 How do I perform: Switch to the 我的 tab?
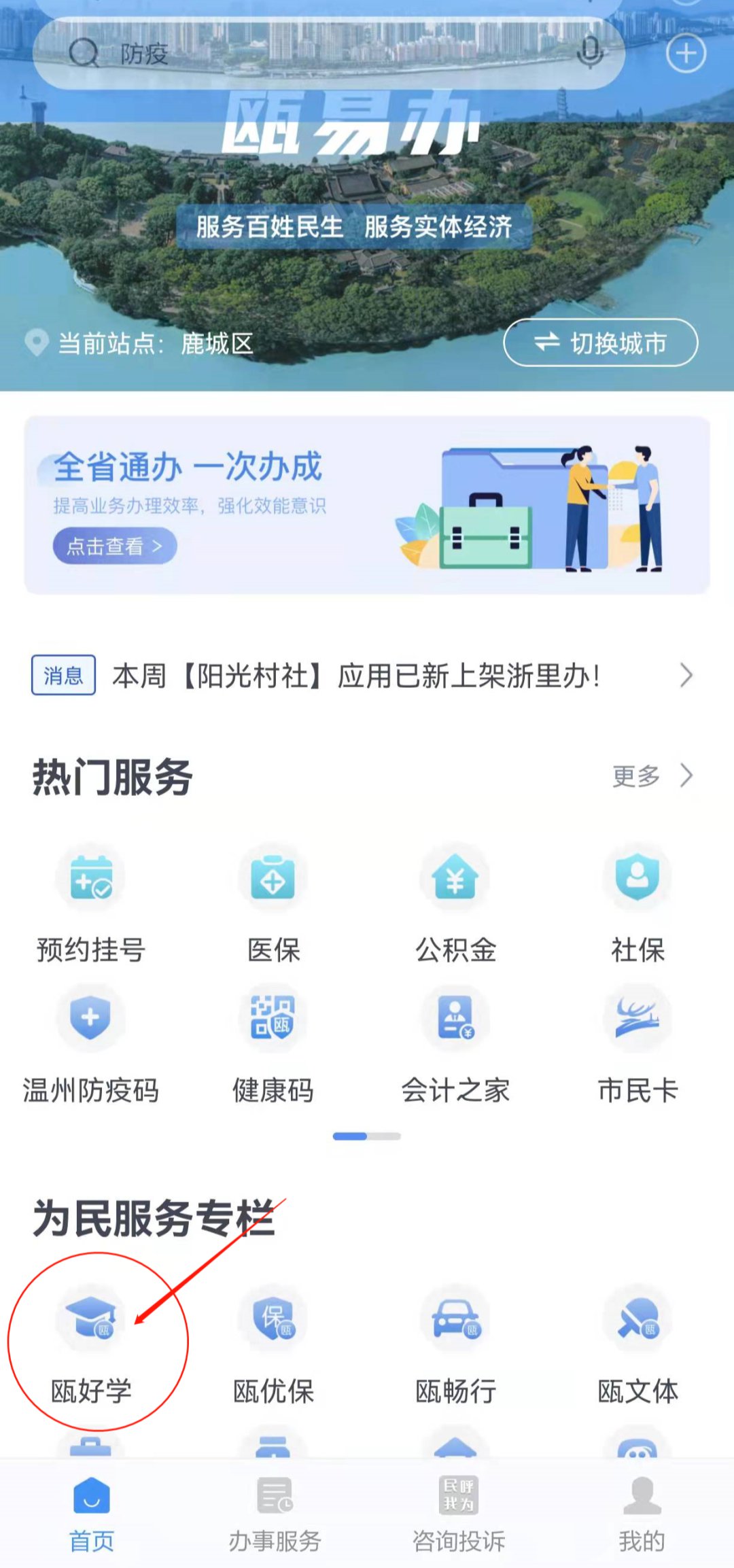pyautogui.click(x=642, y=1514)
